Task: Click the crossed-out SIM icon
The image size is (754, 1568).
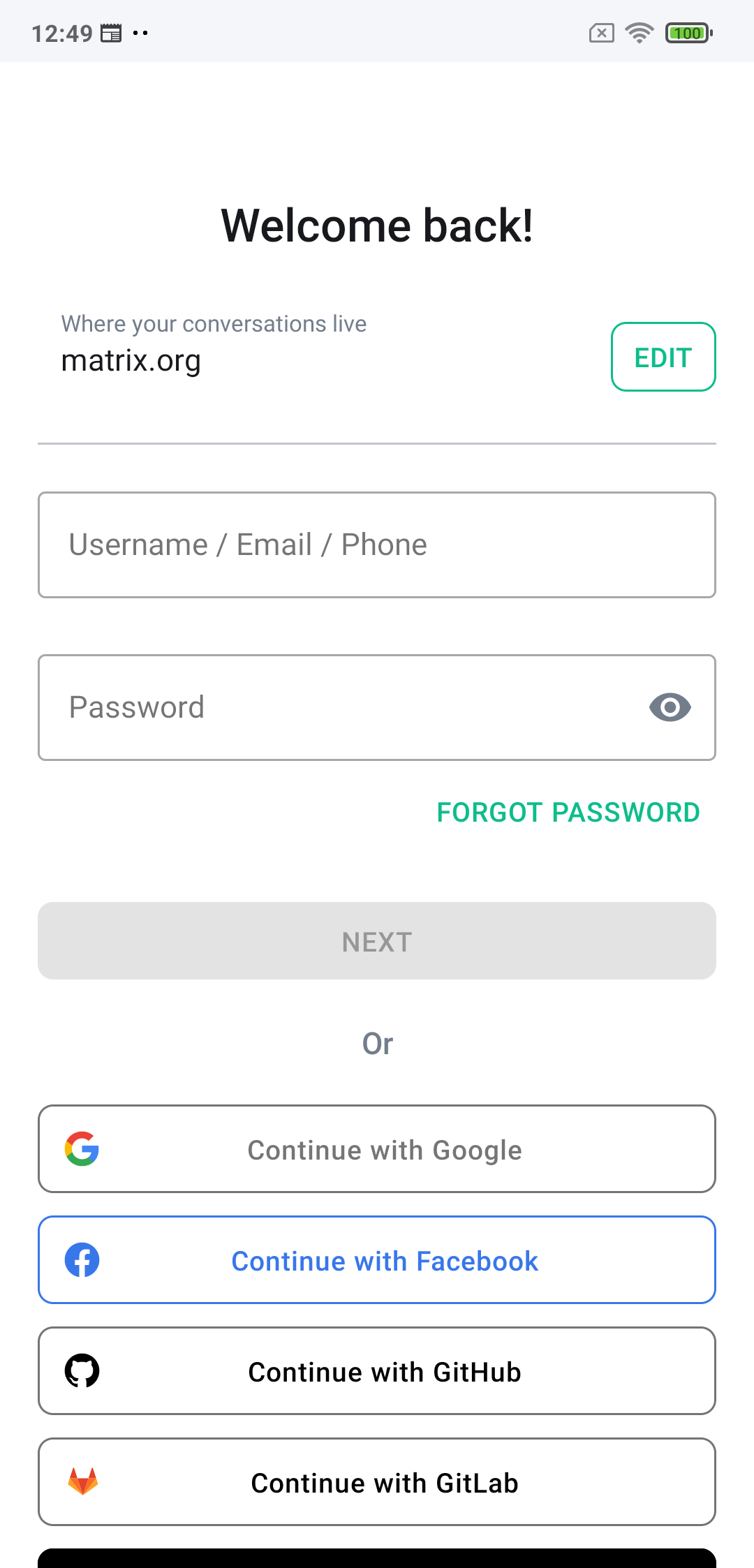Action: (x=600, y=31)
